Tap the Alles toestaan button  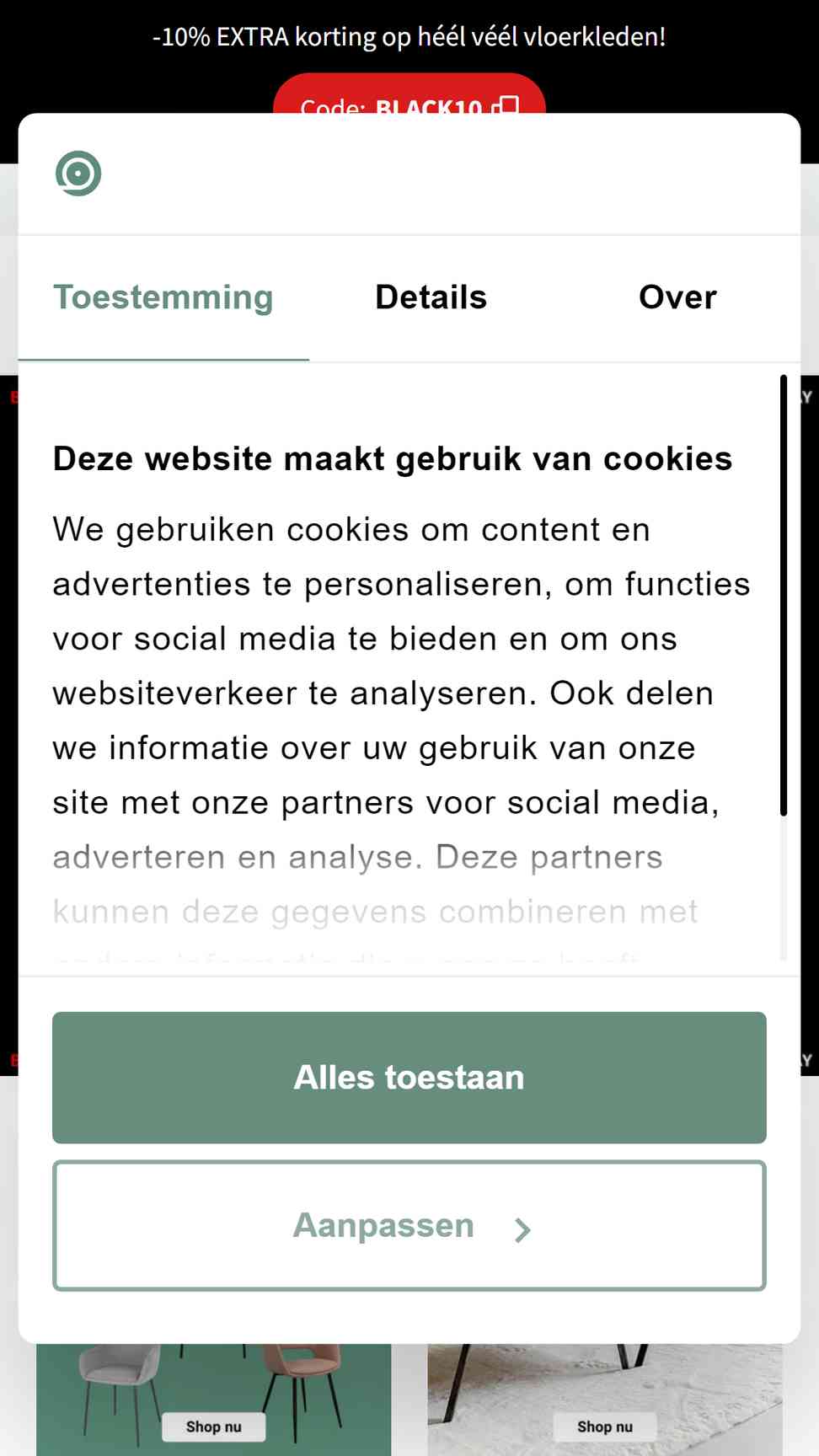click(x=409, y=1078)
